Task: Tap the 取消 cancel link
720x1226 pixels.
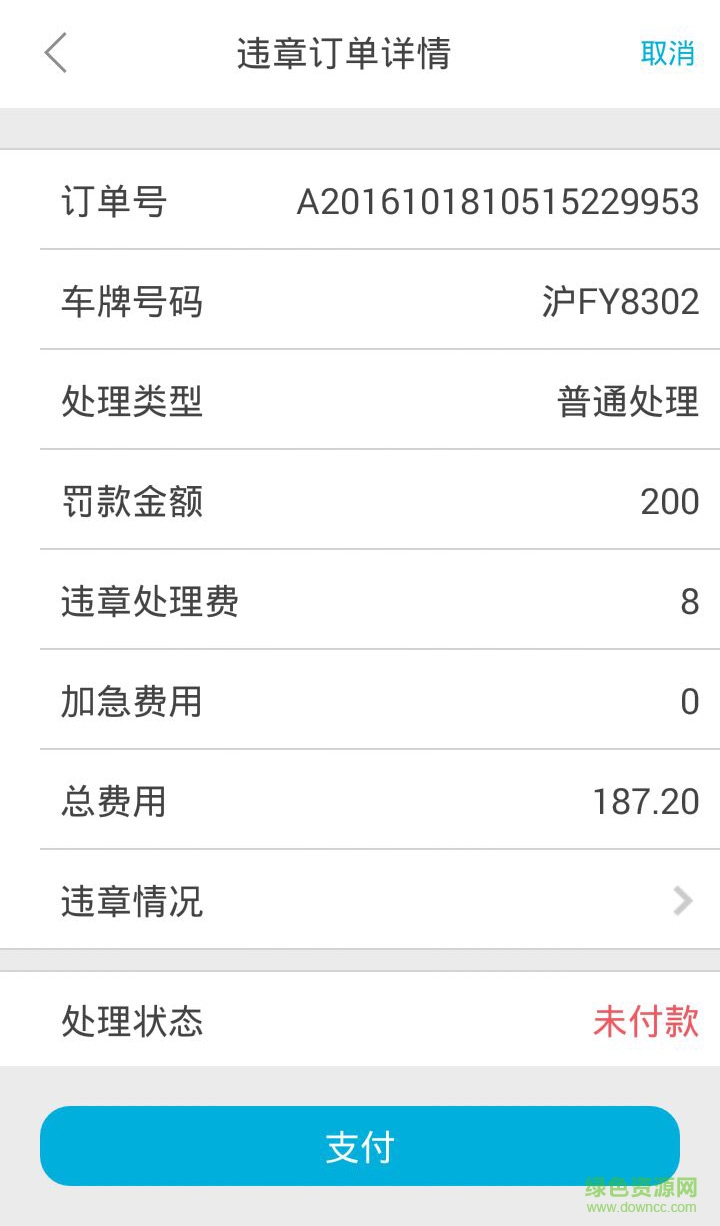Action: tap(668, 54)
